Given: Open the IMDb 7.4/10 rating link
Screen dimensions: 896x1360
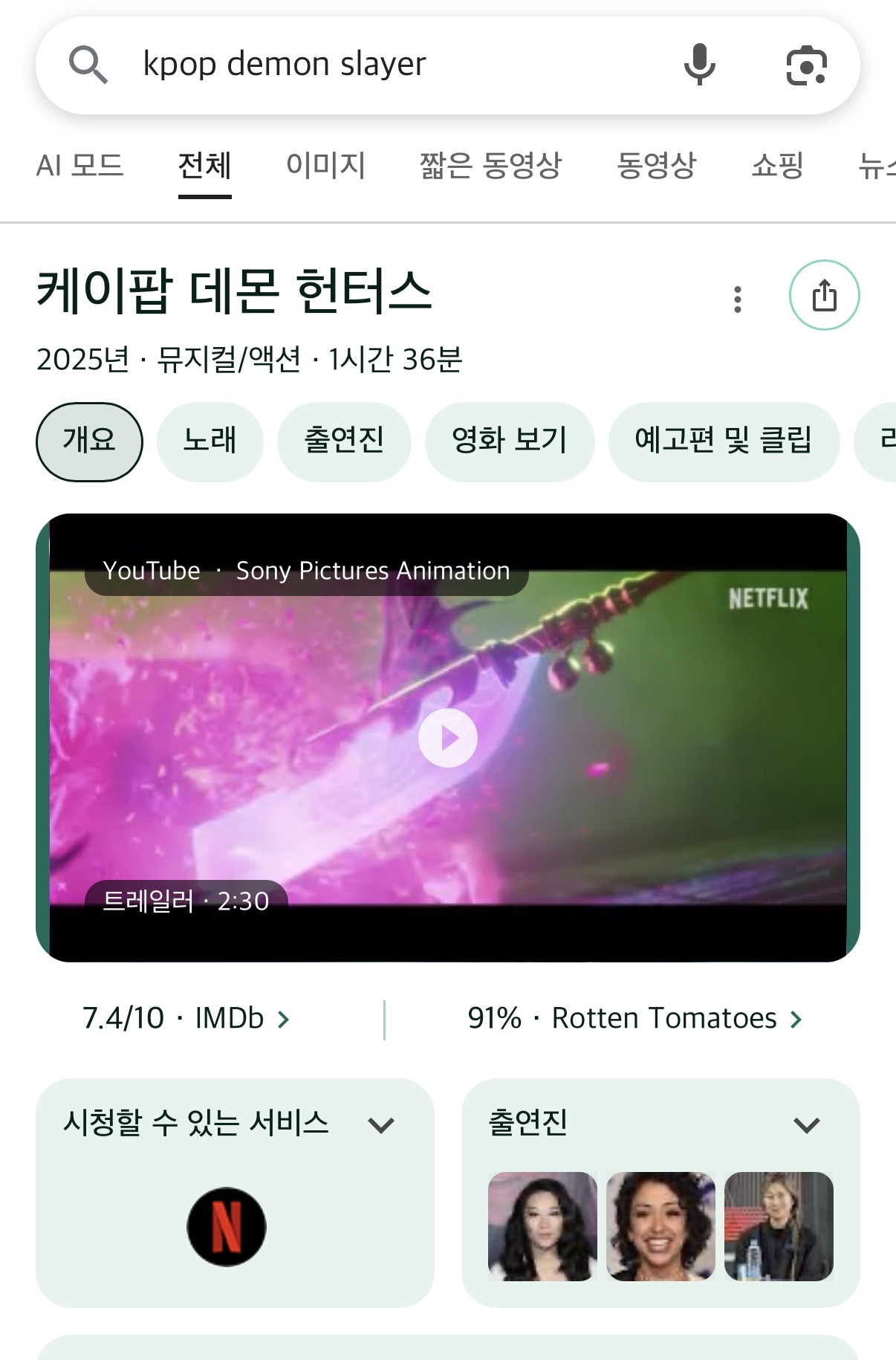Looking at the screenshot, I should pyautogui.click(x=186, y=1018).
